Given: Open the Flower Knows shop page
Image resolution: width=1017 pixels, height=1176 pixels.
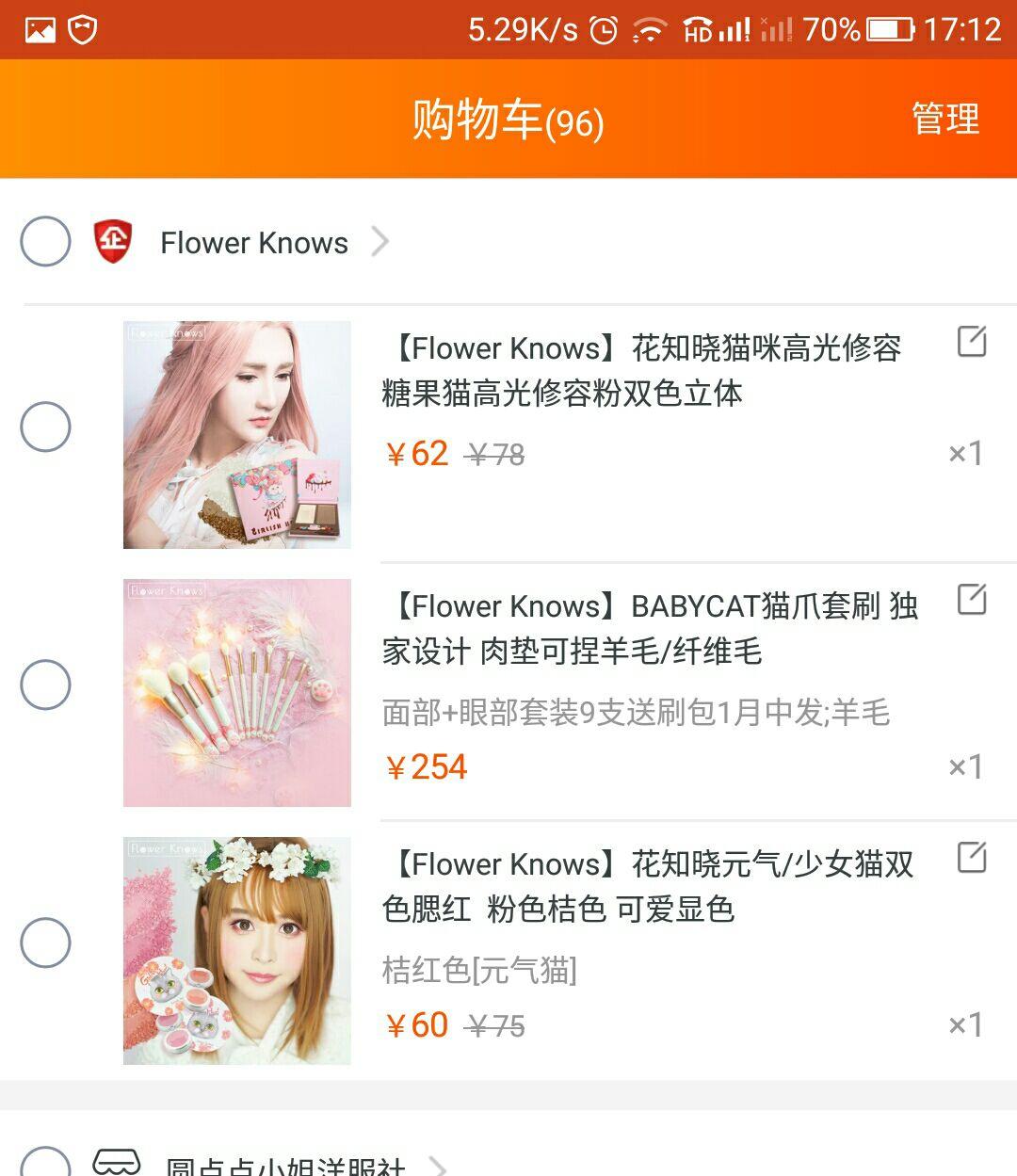Looking at the screenshot, I should pos(254,243).
